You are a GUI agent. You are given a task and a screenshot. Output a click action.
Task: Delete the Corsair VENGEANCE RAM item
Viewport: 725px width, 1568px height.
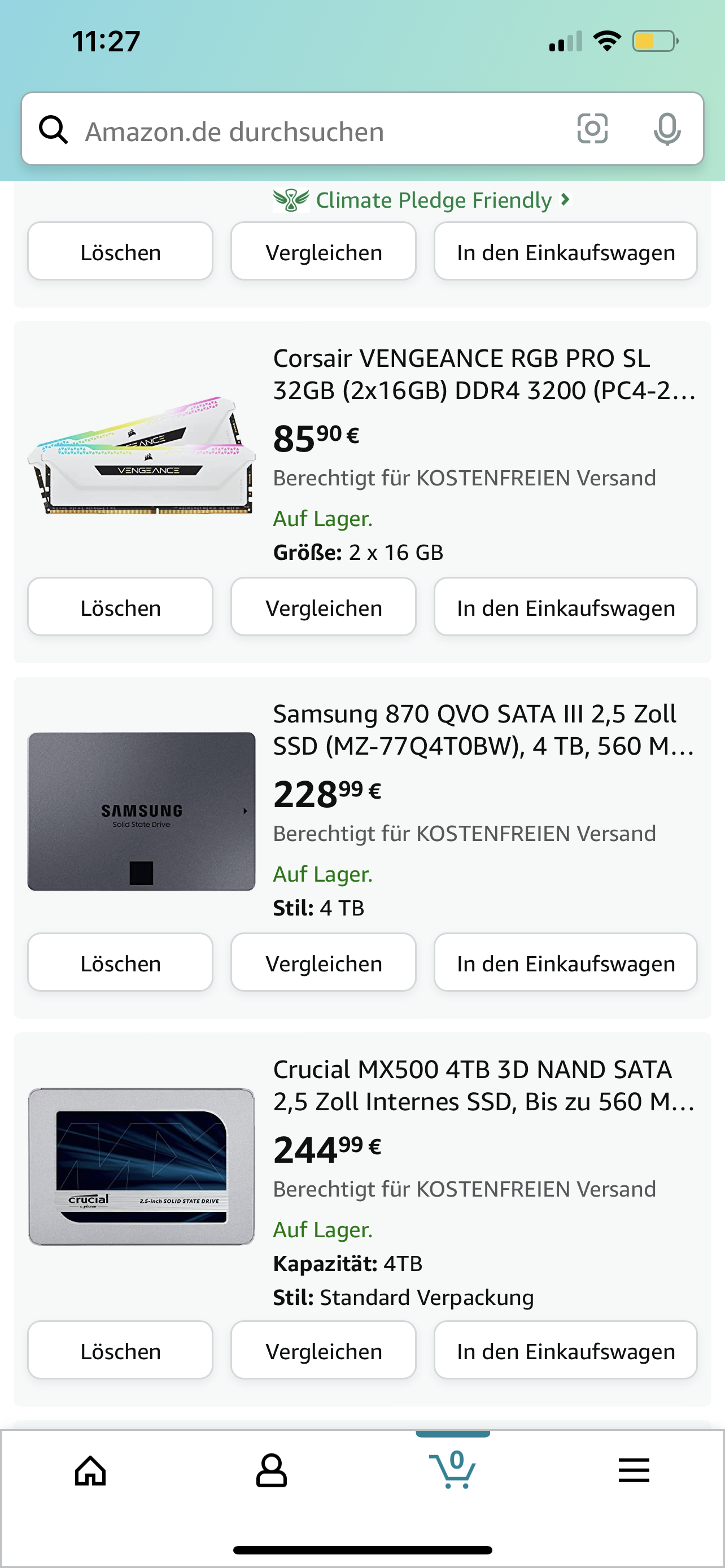[120, 607]
